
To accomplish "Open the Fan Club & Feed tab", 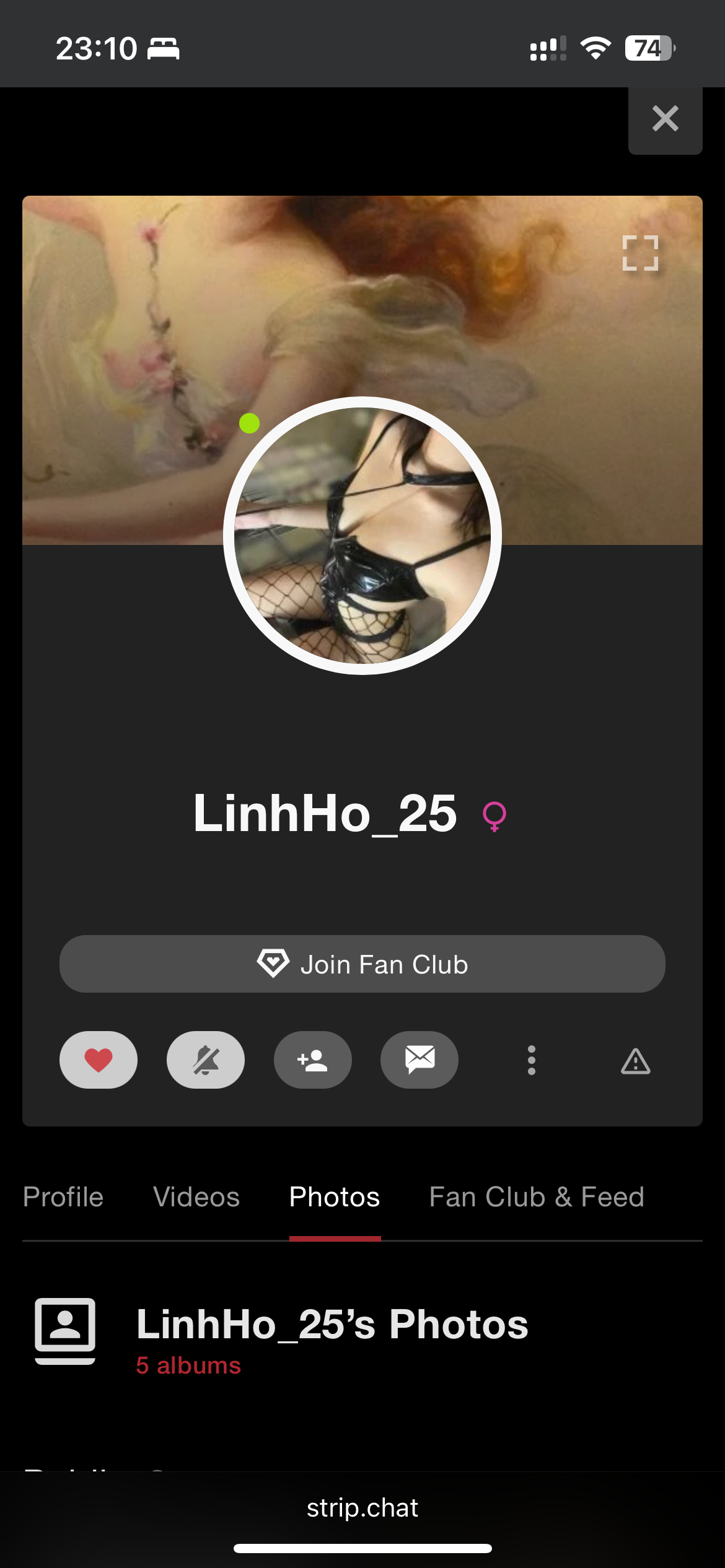I will 537,1197.
